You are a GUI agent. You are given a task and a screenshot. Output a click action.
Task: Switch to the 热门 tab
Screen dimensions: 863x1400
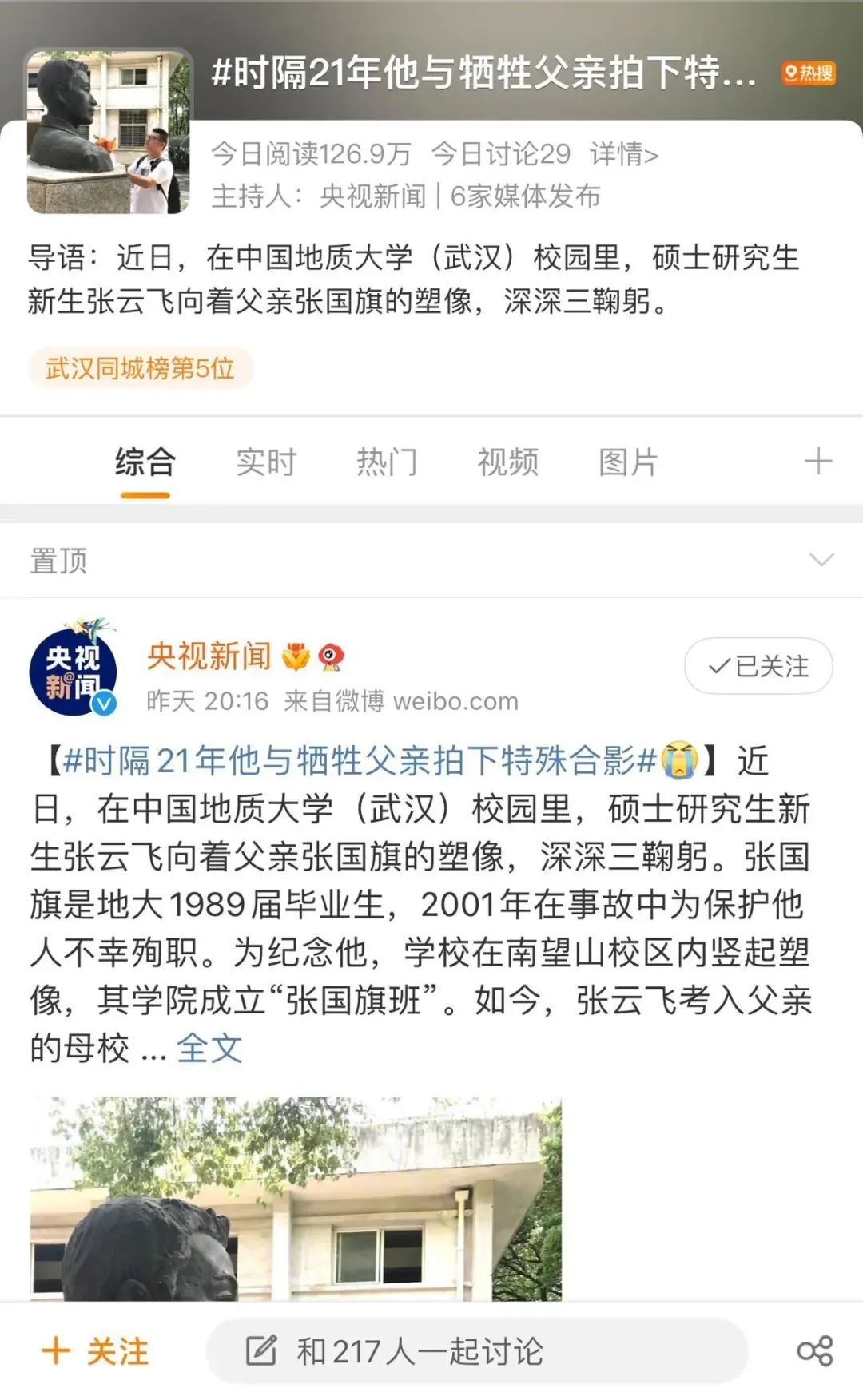tap(387, 462)
